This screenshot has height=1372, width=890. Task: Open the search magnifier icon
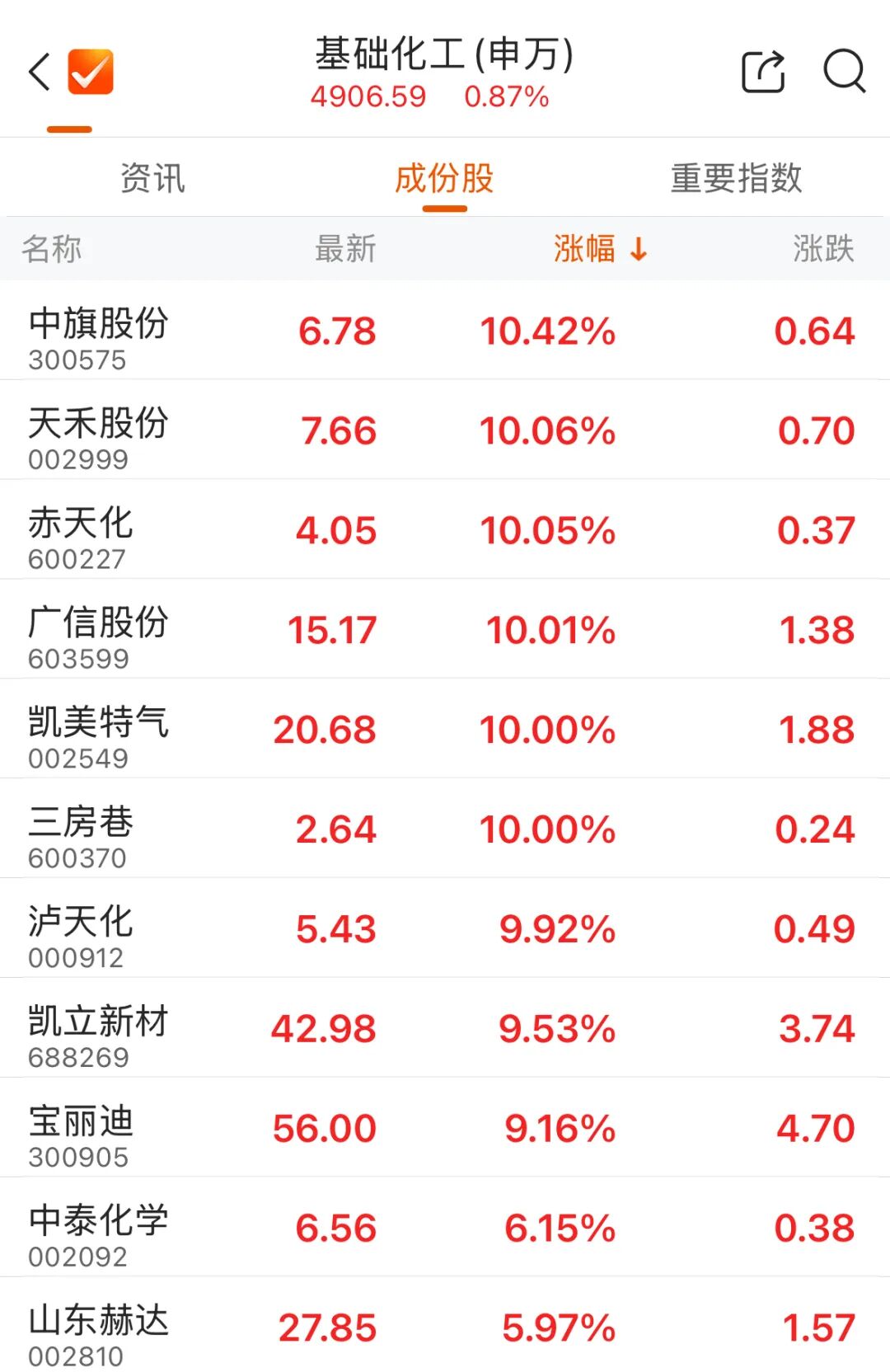(x=845, y=72)
